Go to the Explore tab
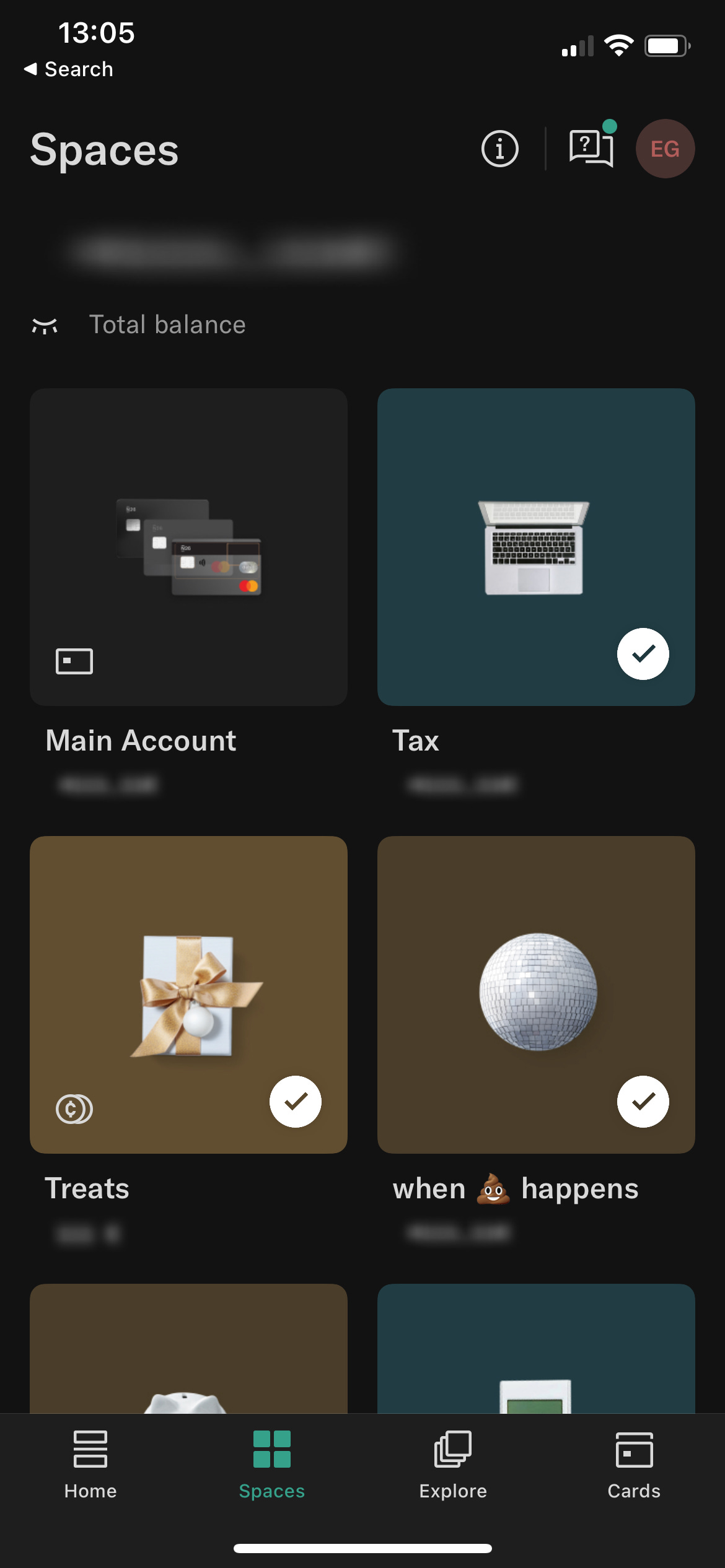The height and width of the screenshot is (1568, 725). pyautogui.click(x=453, y=1464)
